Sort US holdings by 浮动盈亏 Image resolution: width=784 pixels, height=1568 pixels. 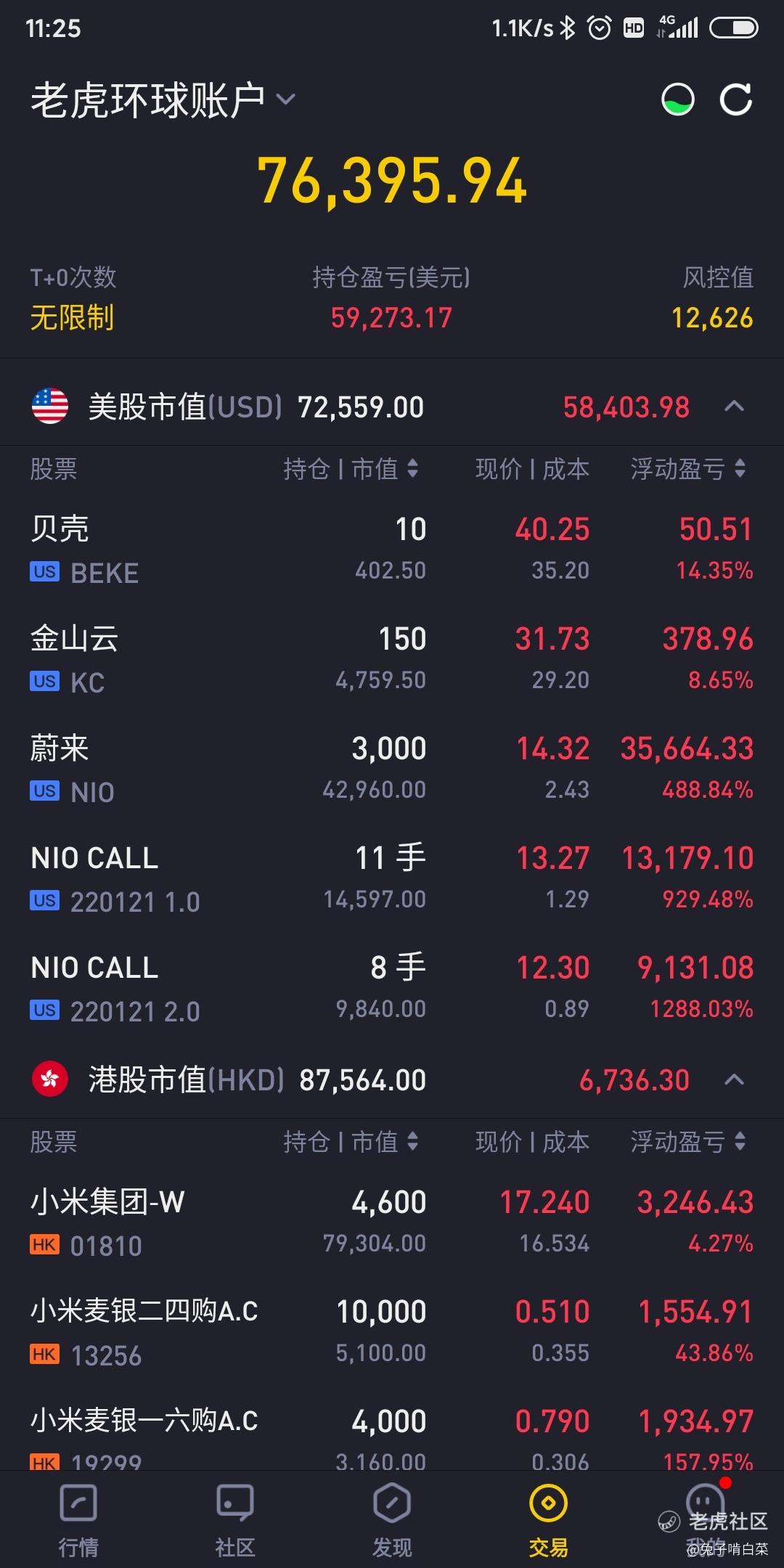pyautogui.click(x=688, y=469)
